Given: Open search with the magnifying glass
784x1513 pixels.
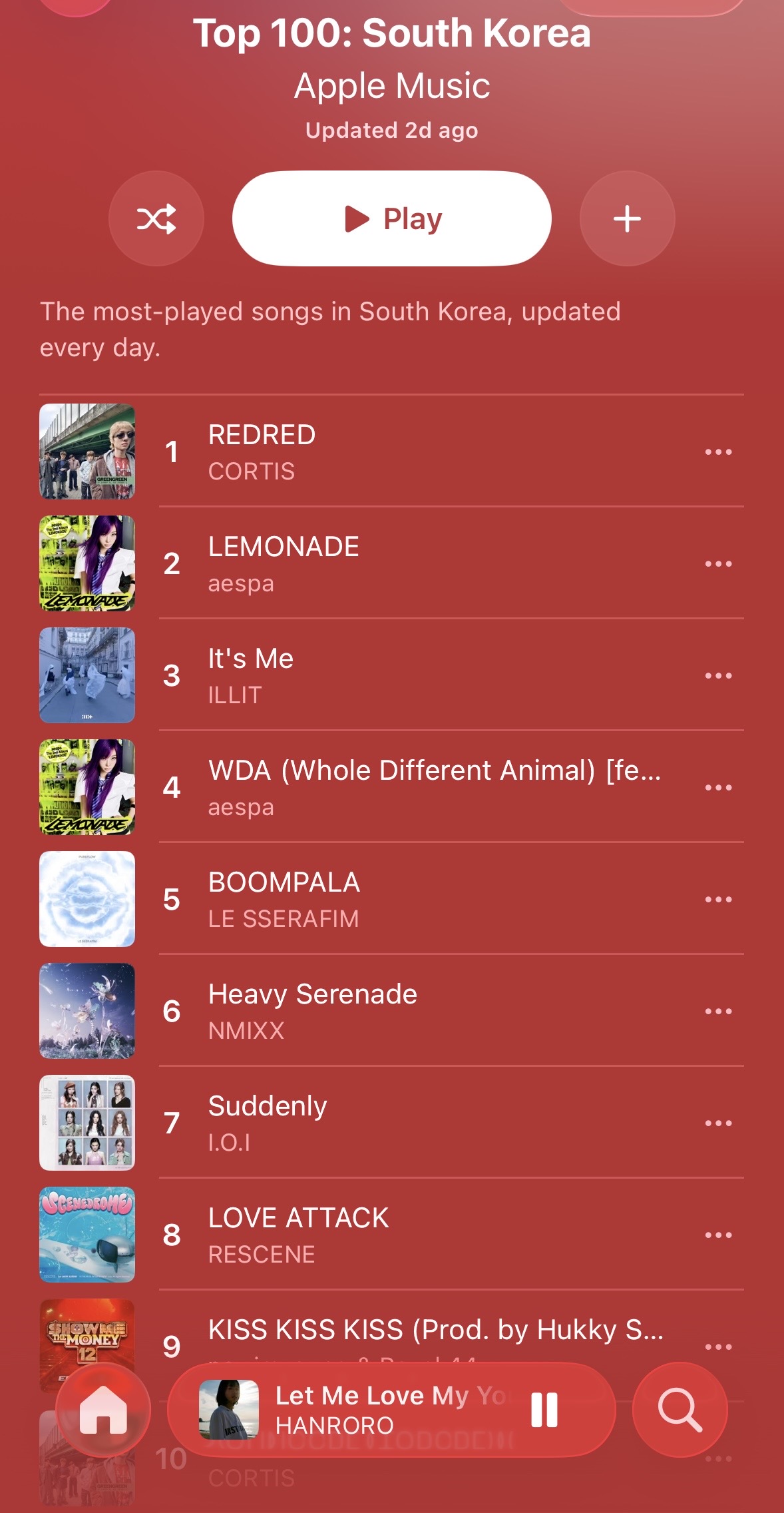Looking at the screenshot, I should point(680,1409).
